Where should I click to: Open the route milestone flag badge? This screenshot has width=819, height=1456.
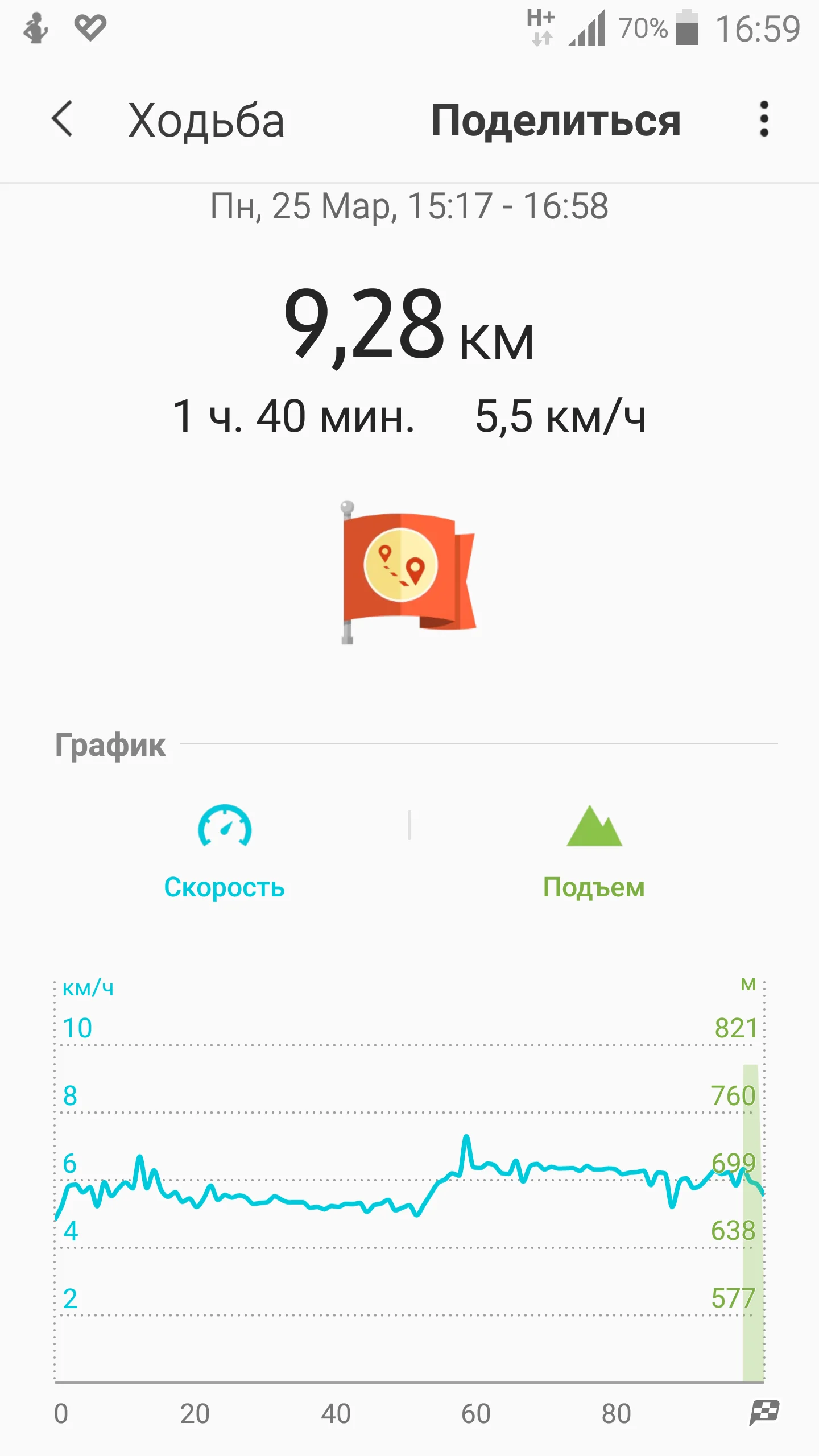pos(408,572)
